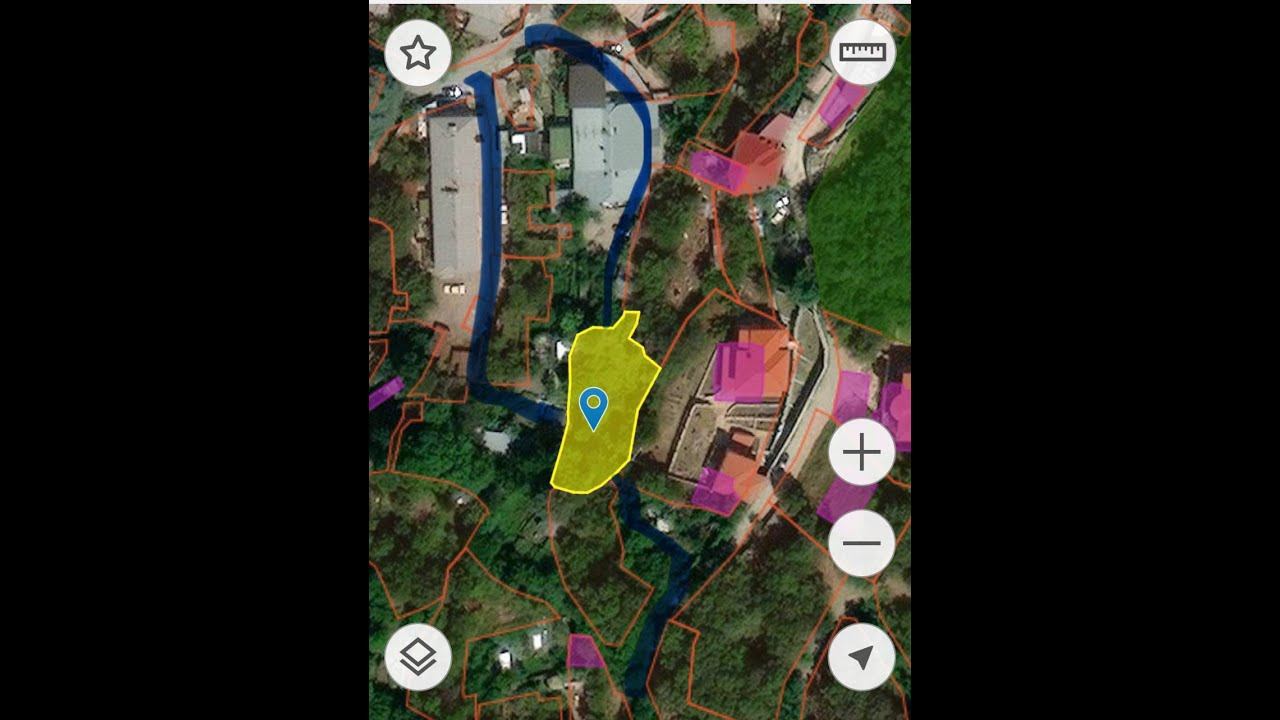Tap the blue pin on the yellow parcel
This screenshot has width=1280, height=720.
pyautogui.click(x=594, y=407)
